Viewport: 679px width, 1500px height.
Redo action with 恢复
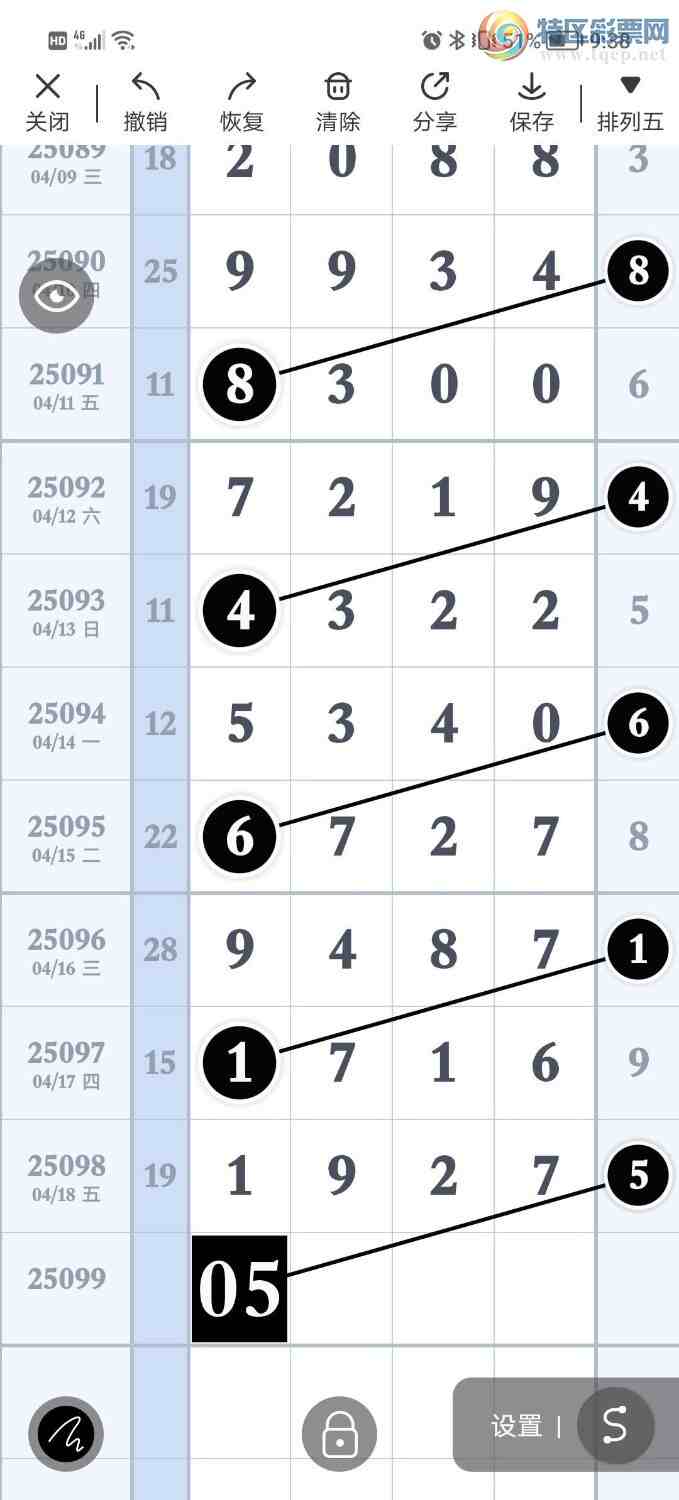pos(241,103)
